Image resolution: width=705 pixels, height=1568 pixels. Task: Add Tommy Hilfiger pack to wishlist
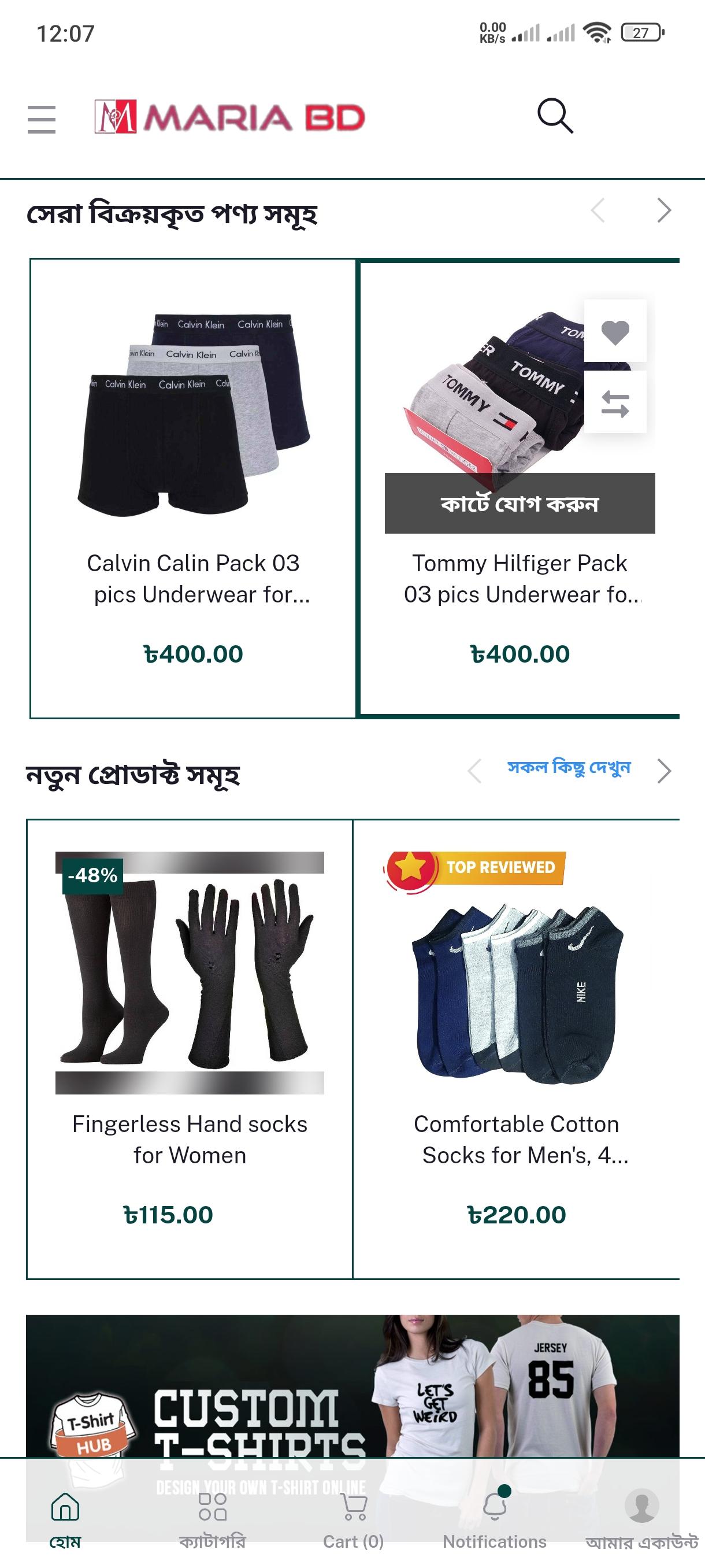coord(615,332)
